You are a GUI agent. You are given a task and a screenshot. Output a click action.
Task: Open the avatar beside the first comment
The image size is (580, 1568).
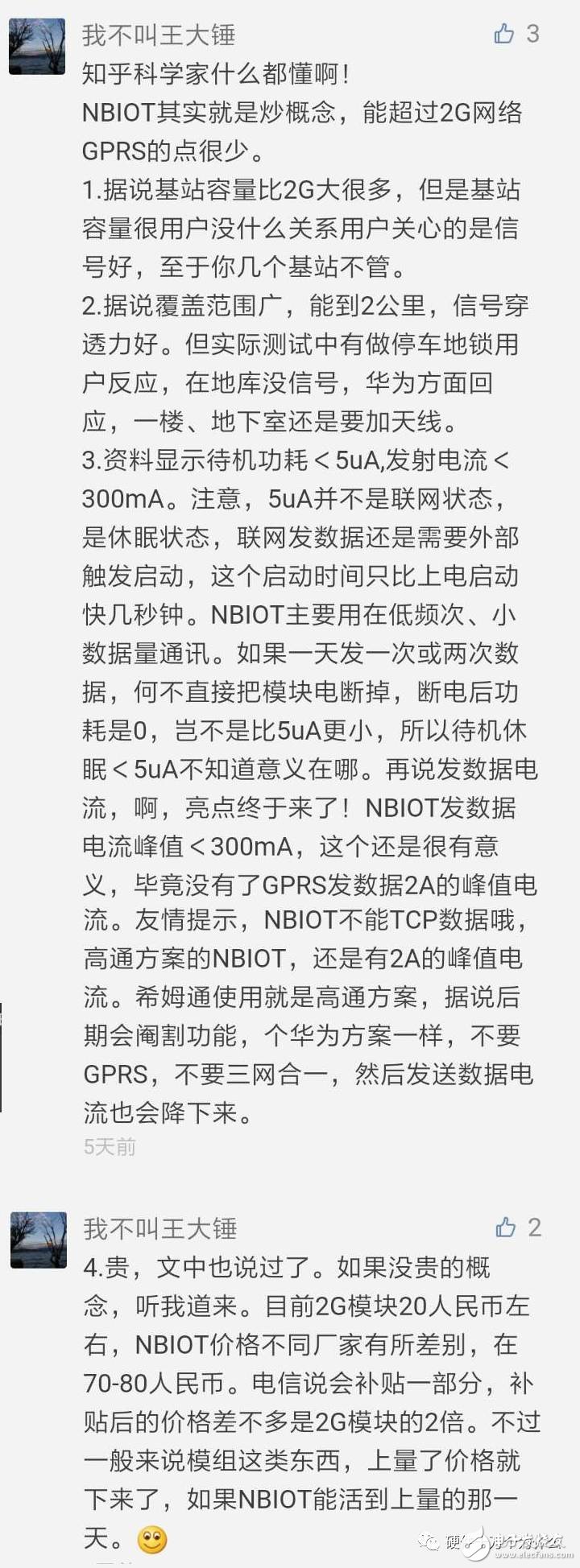[x=37, y=47]
